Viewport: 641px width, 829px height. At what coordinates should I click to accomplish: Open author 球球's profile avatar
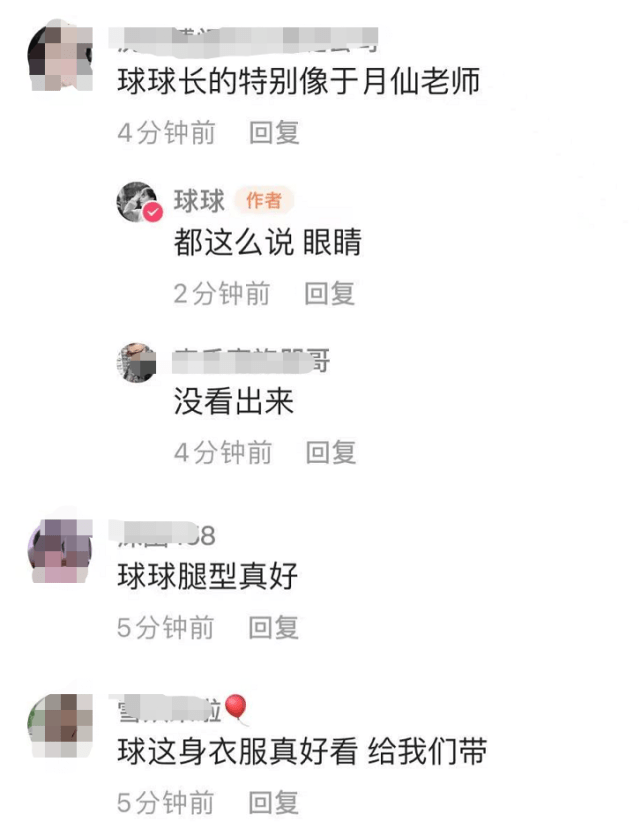coord(137,202)
